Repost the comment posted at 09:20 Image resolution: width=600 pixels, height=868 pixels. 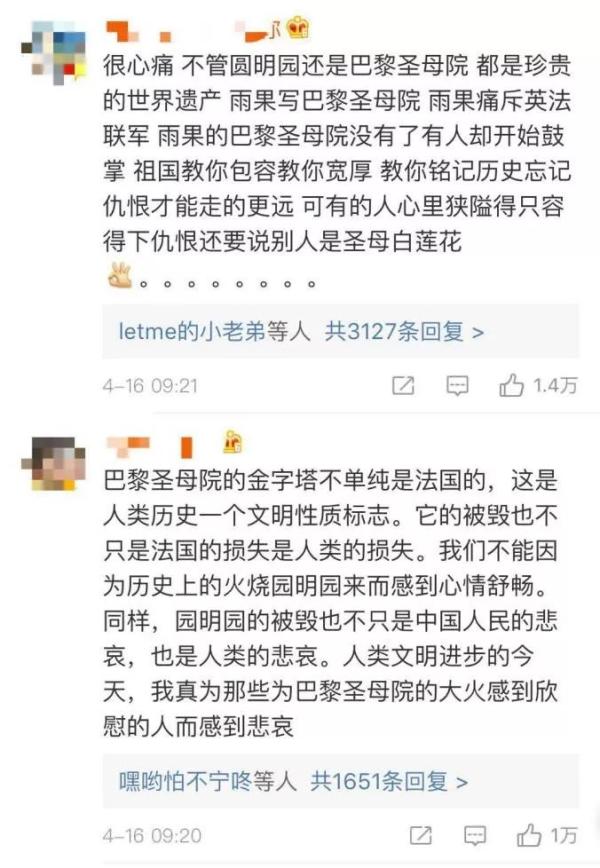[421, 835]
